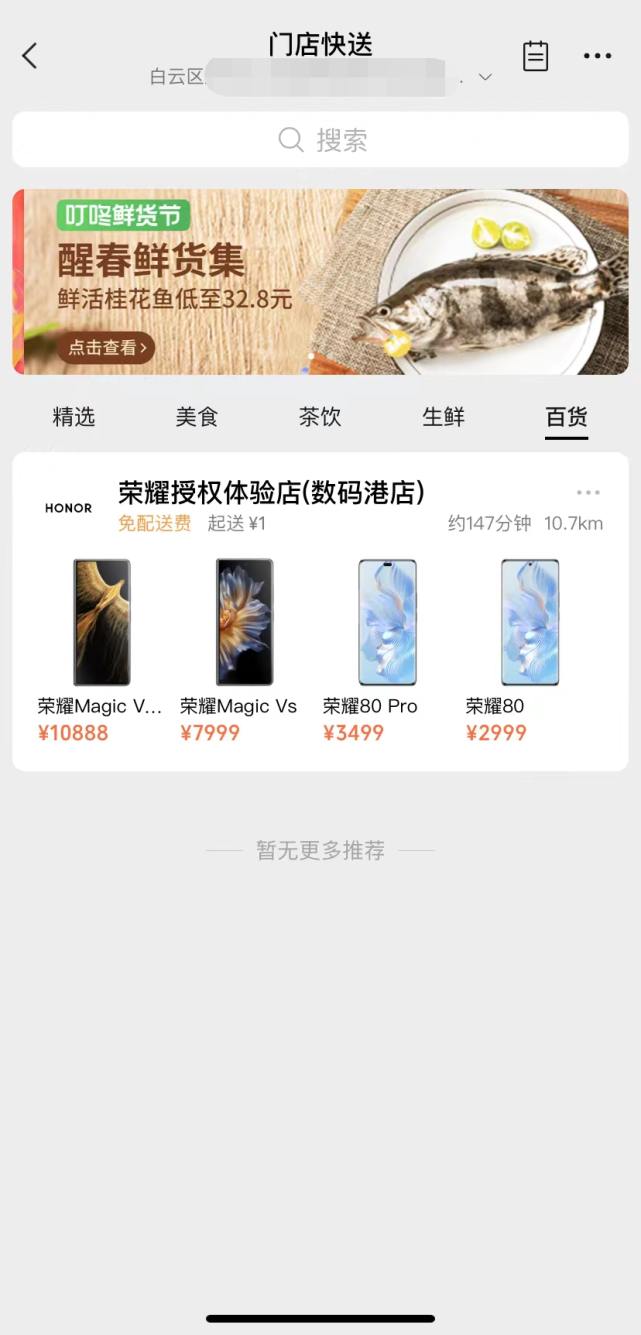
Task: Select the 茶饮 tab
Action: 320,417
